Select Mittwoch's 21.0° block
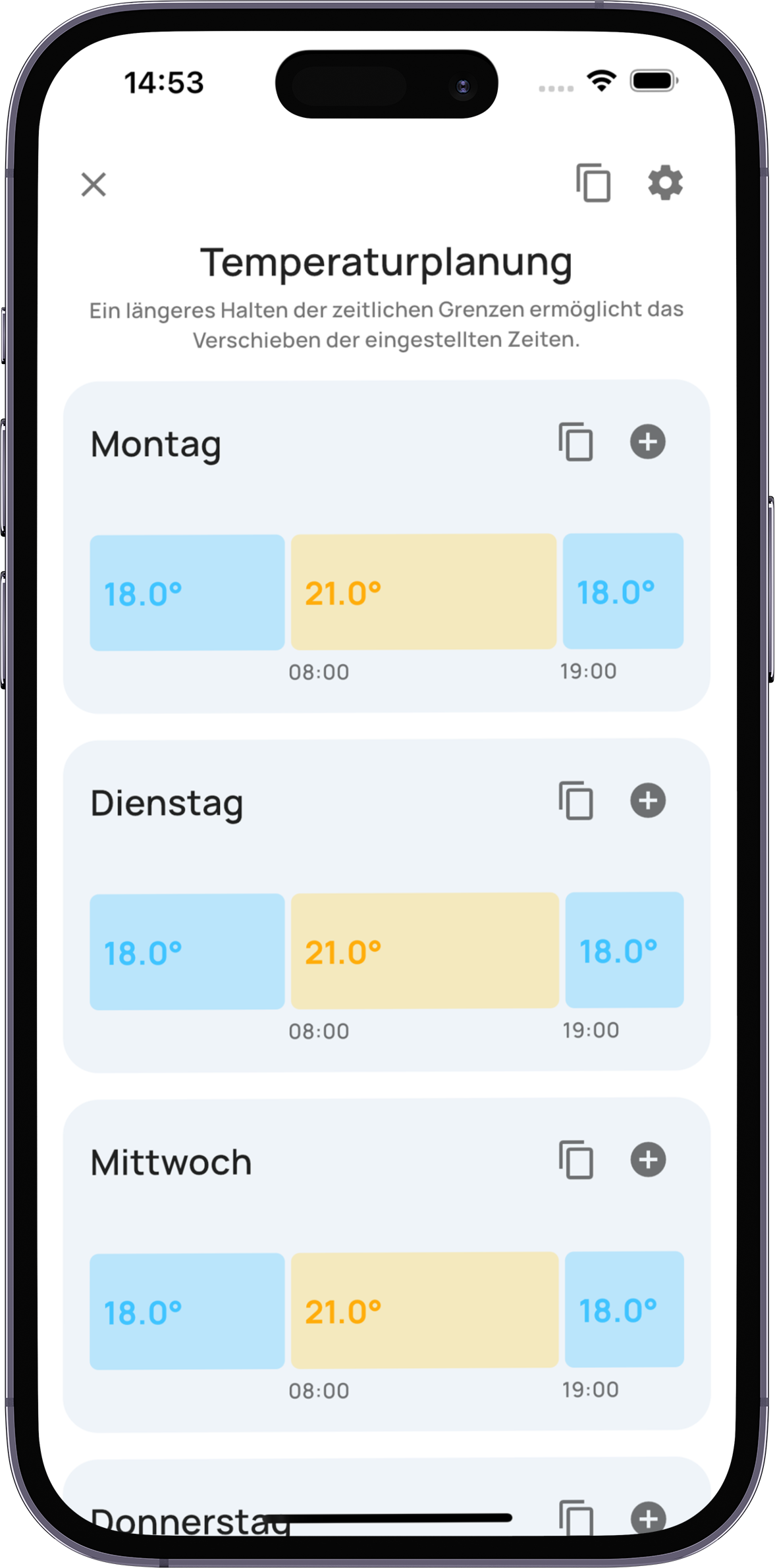Viewport: 775px width, 1568px height. (425, 1310)
